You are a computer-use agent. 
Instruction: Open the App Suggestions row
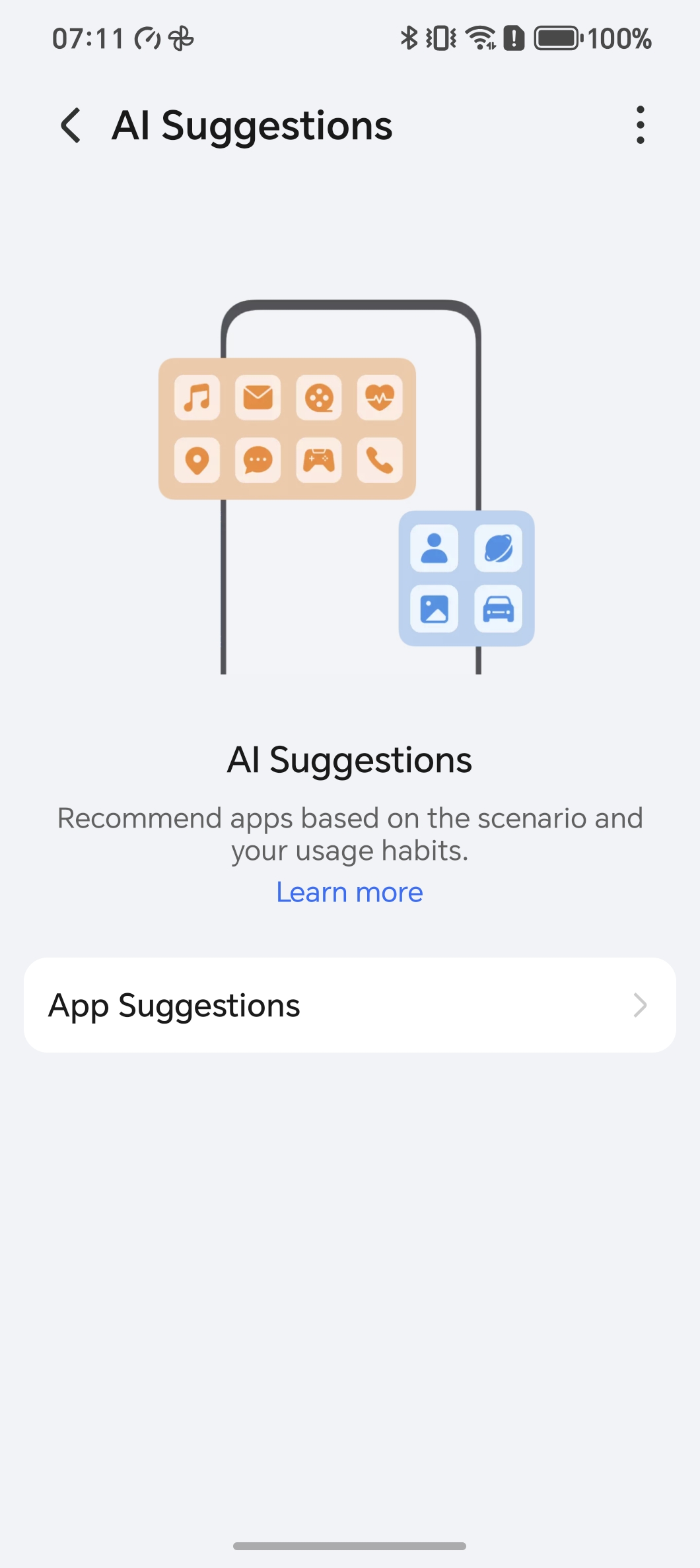(350, 1005)
